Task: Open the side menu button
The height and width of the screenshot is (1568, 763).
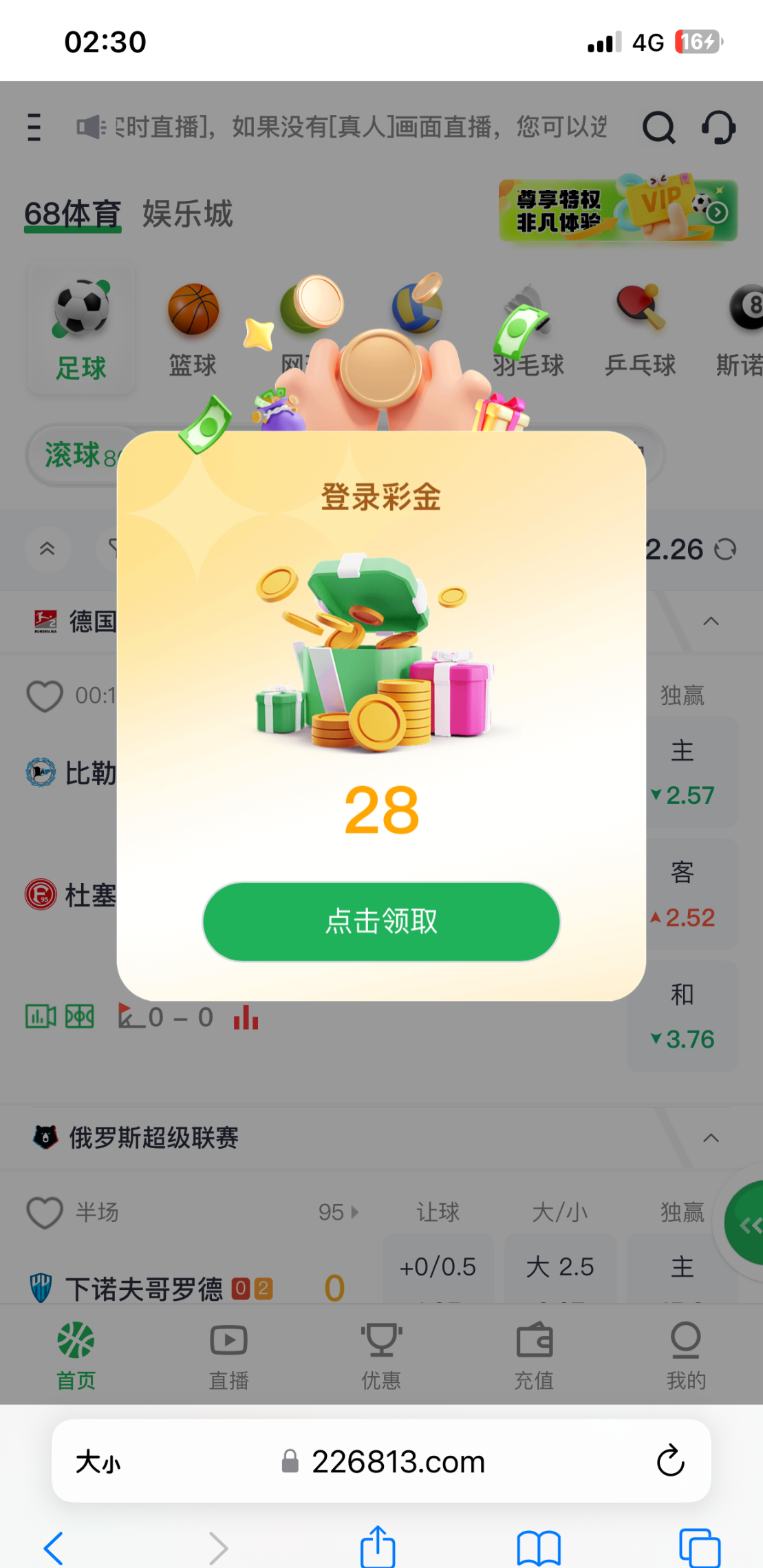Action: (34, 127)
